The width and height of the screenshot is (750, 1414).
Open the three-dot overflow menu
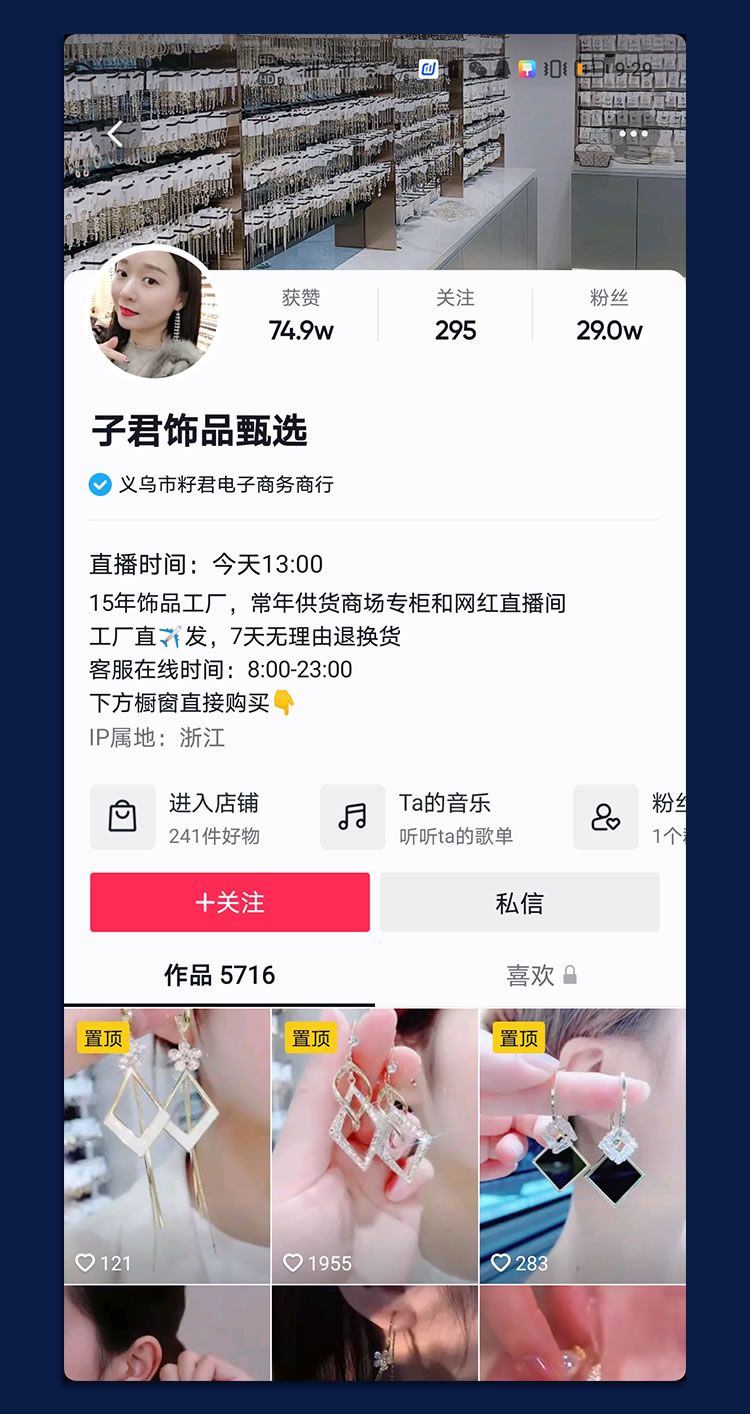[633, 134]
